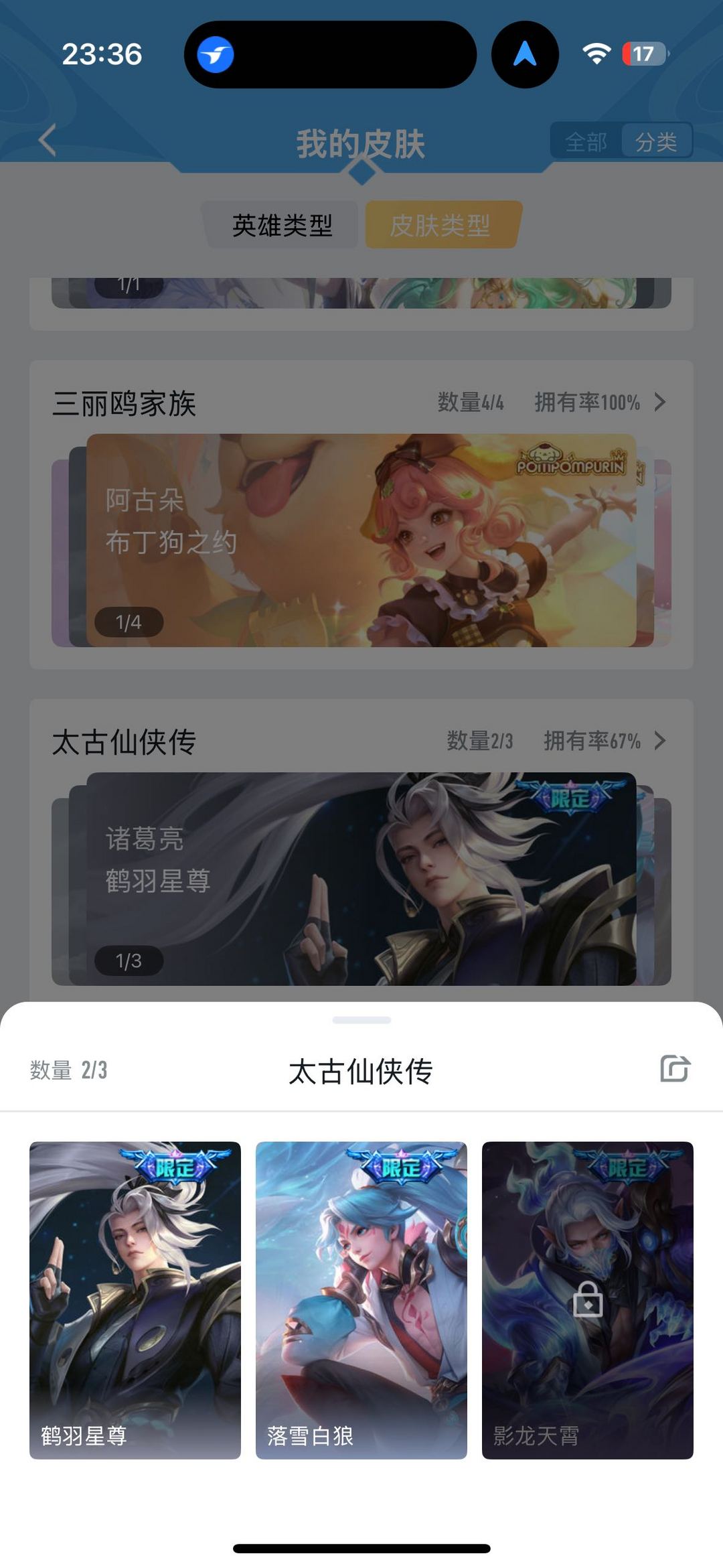Image resolution: width=723 pixels, height=1568 pixels.
Task: Select the 分类 view option
Action: [655, 141]
